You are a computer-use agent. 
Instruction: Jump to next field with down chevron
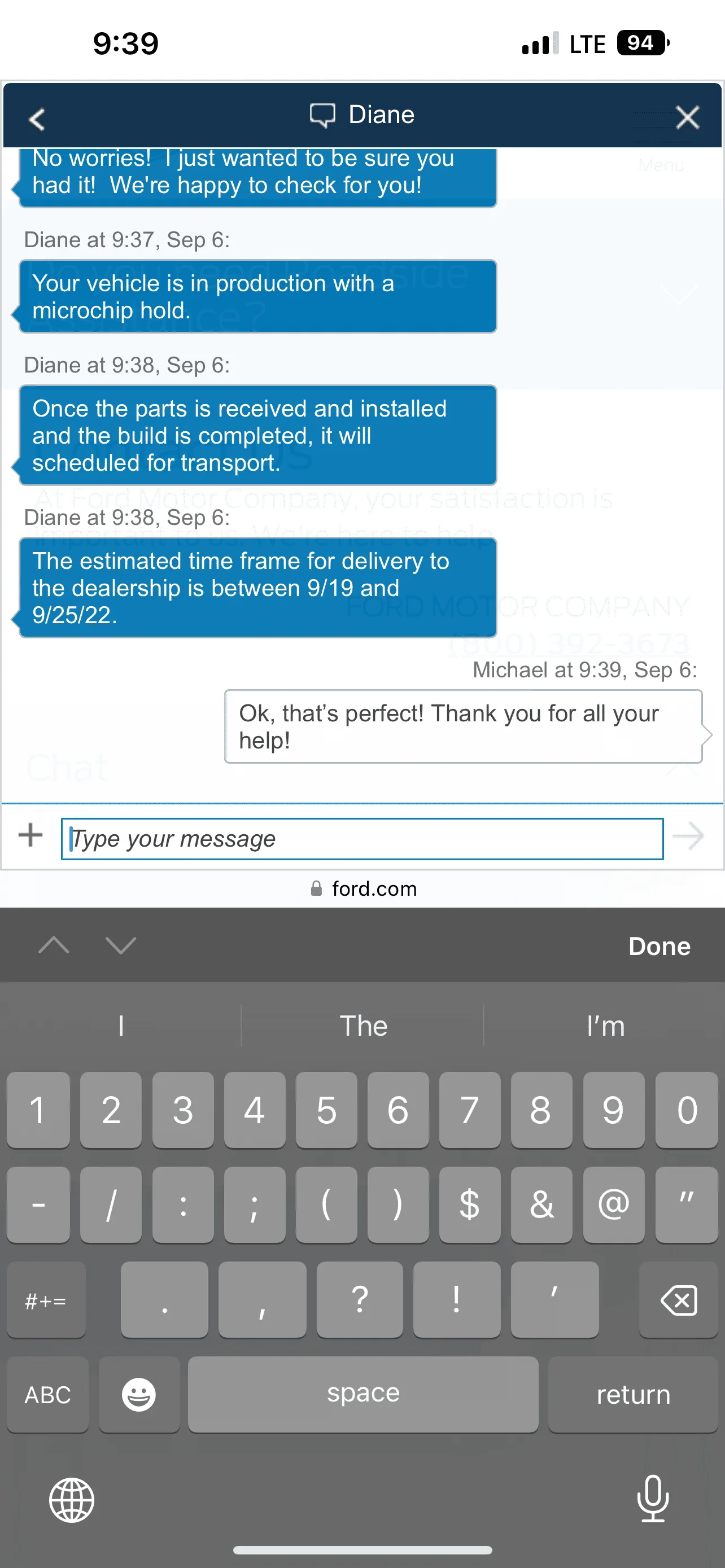120,945
